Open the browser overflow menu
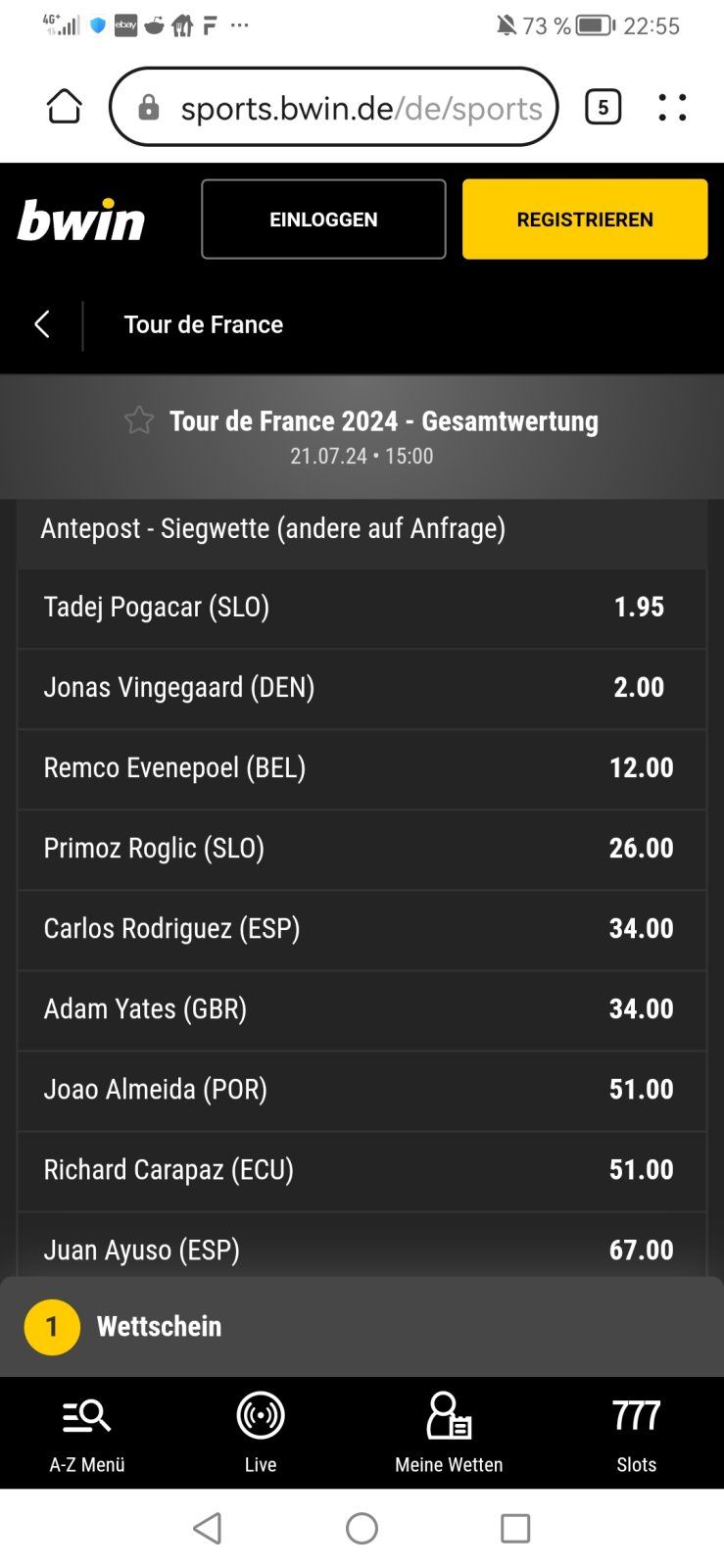The image size is (724, 1568). click(672, 107)
